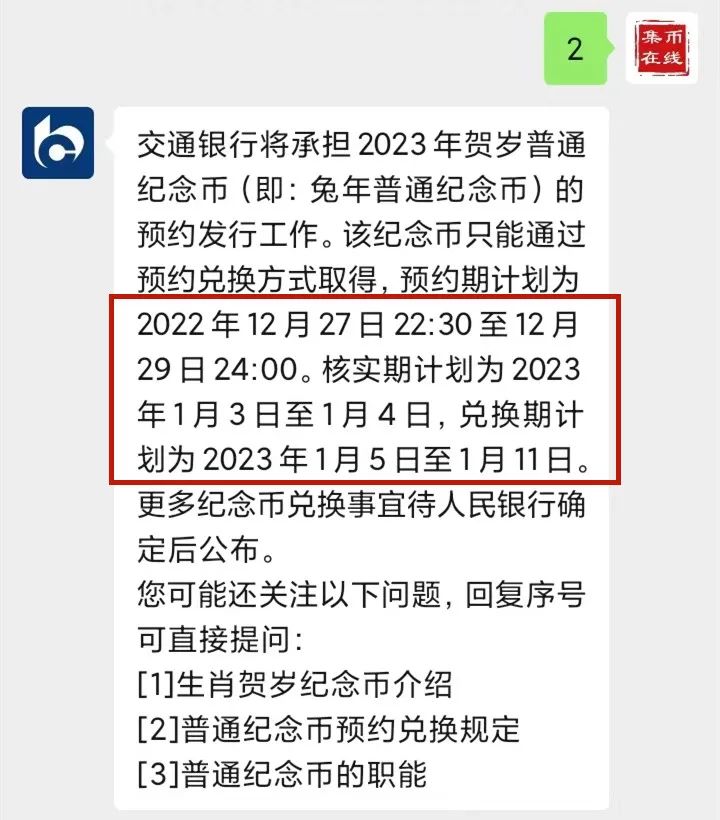Open the Bank of Communications avatar profile
This screenshot has height=820, width=720.
tap(58, 143)
